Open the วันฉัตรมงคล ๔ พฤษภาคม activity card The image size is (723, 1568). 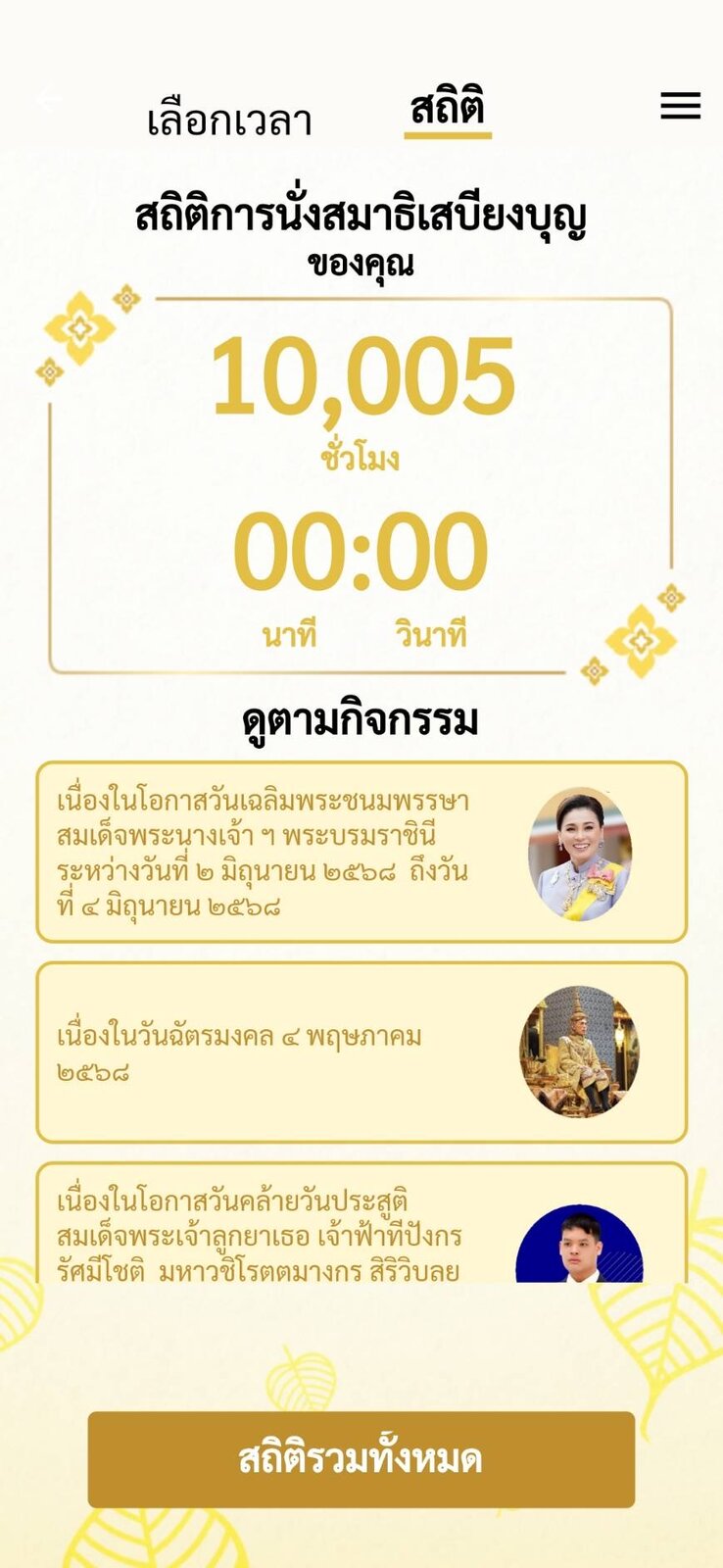(361, 1053)
